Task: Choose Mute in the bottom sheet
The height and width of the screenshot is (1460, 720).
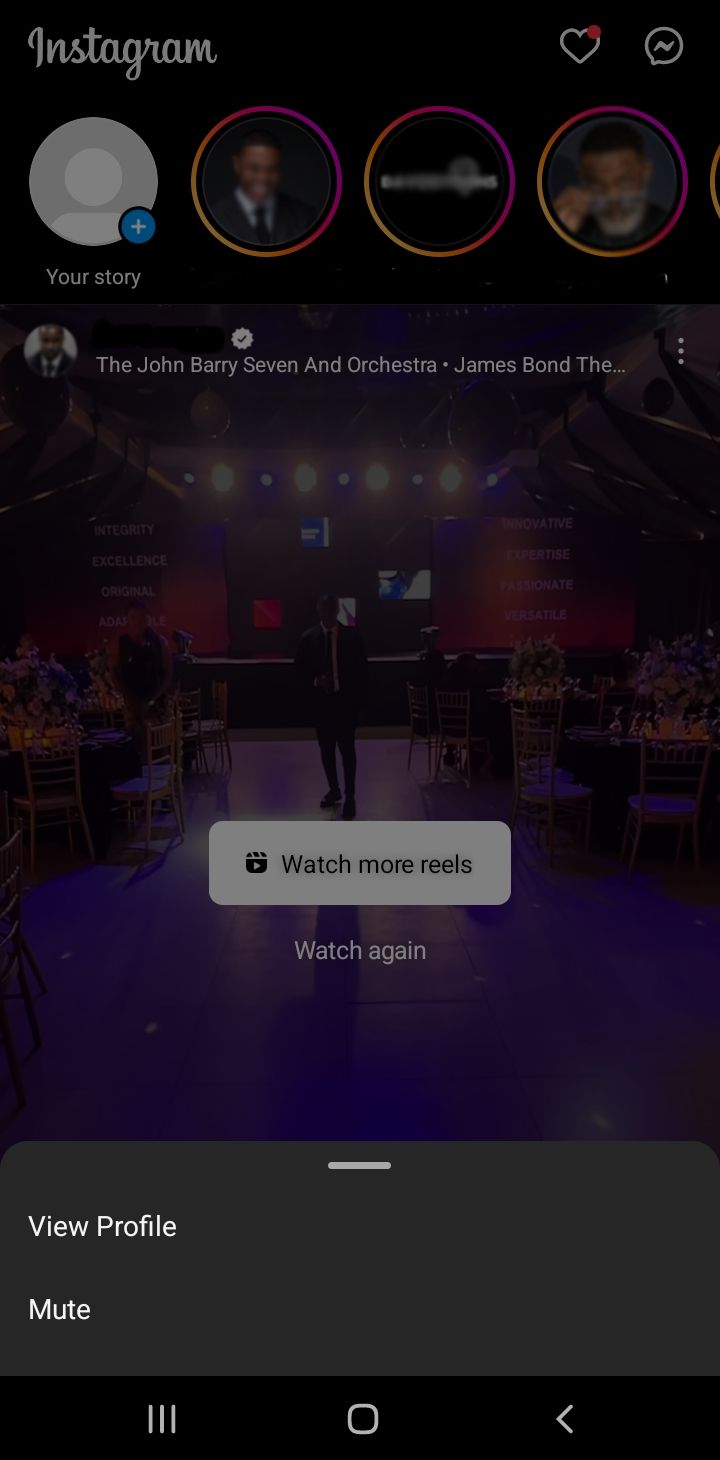Action: pyautogui.click(x=60, y=1309)
